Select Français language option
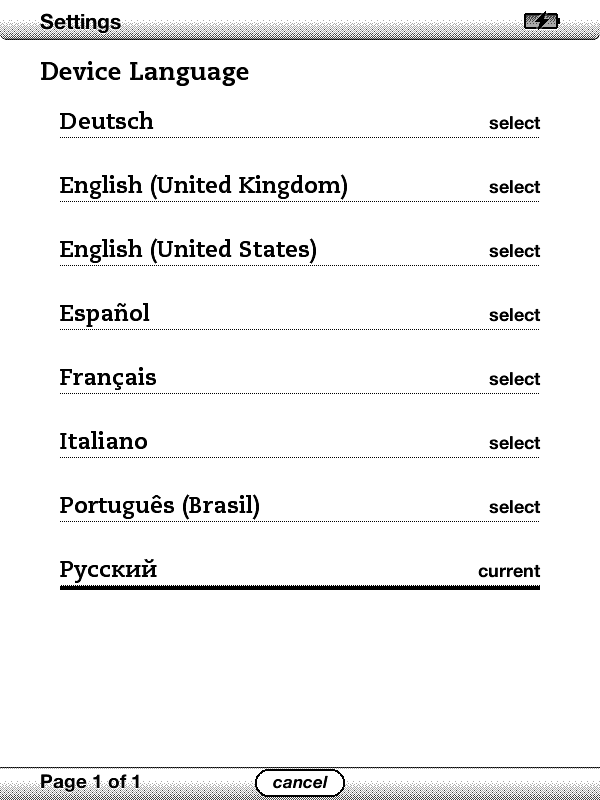 (514, 379)
